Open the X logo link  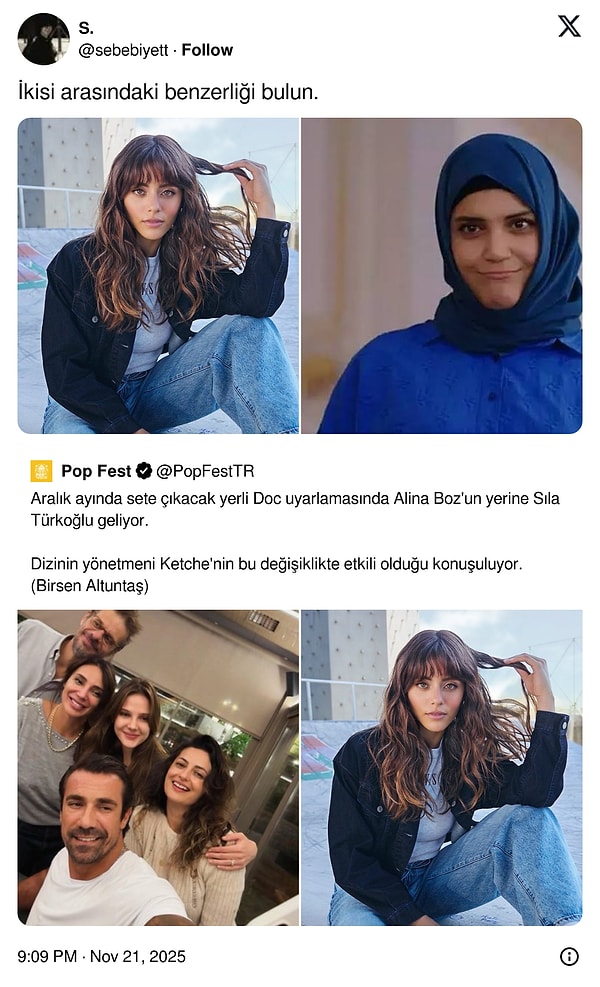[569, 27]
